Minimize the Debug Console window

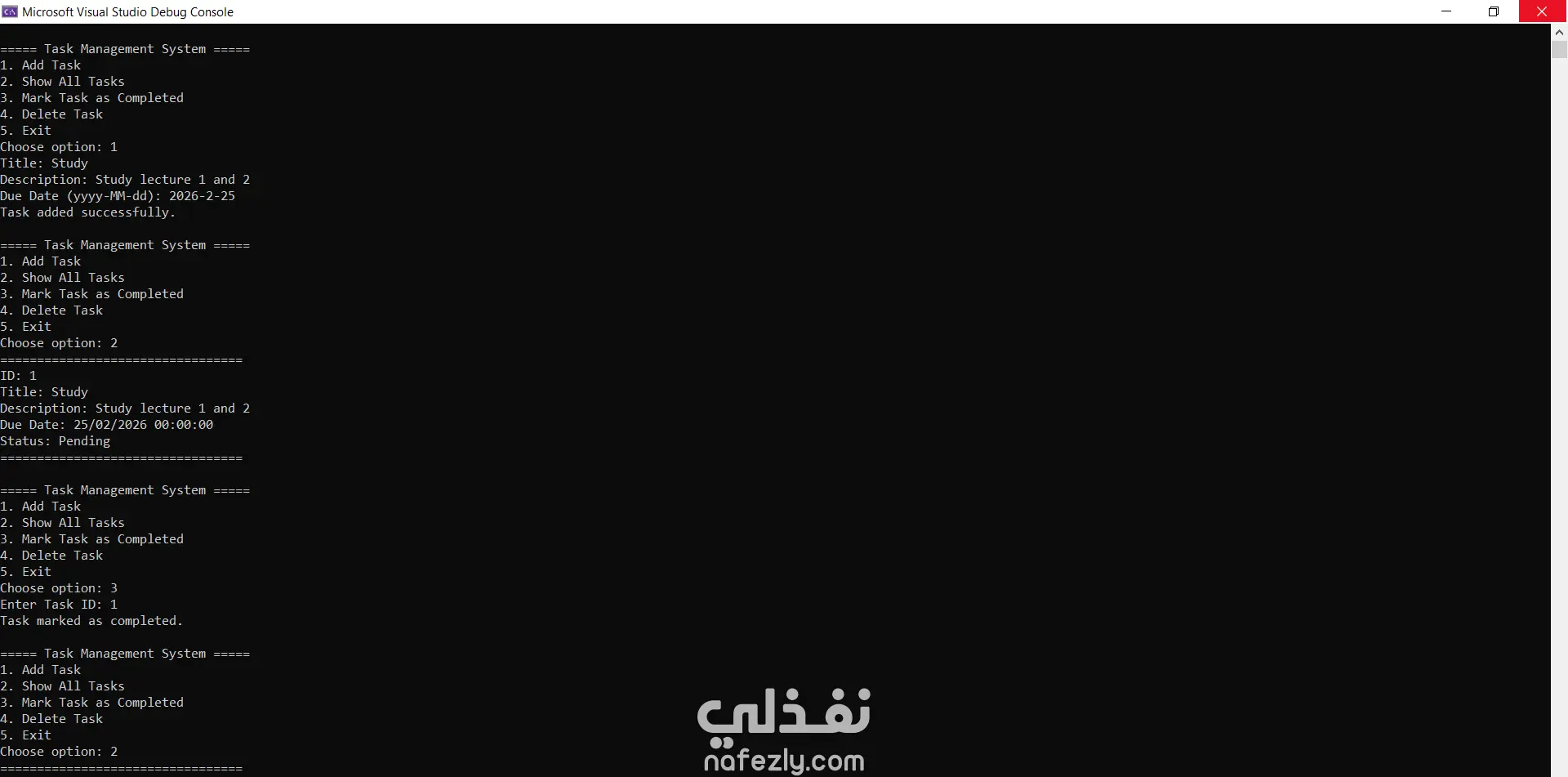(x=1446, y=11)
